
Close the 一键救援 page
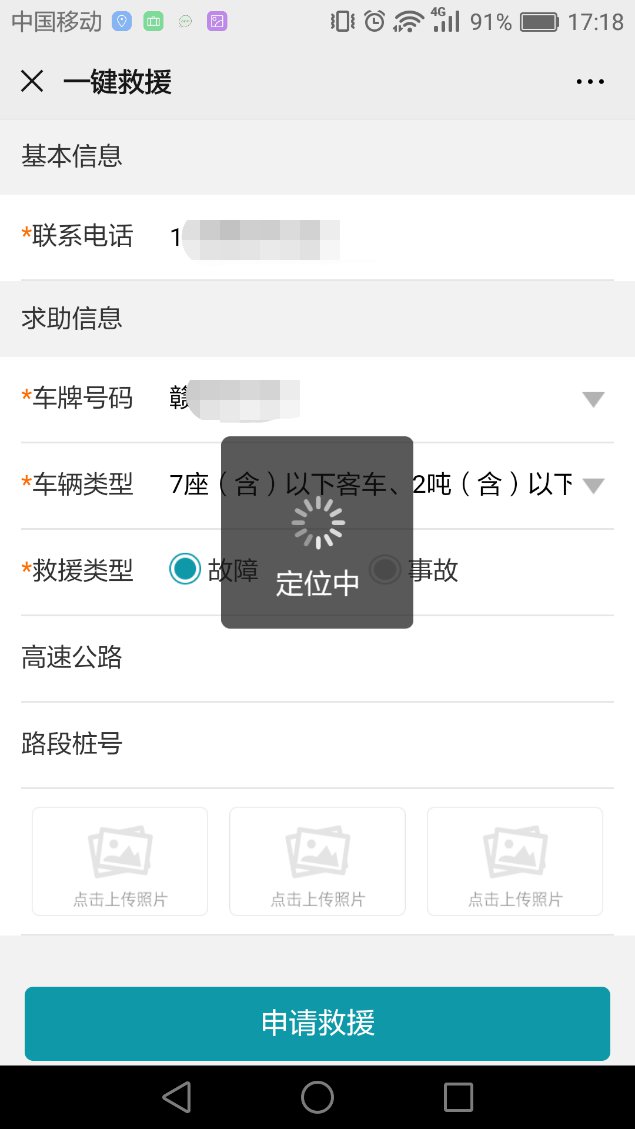click(32, 82)
